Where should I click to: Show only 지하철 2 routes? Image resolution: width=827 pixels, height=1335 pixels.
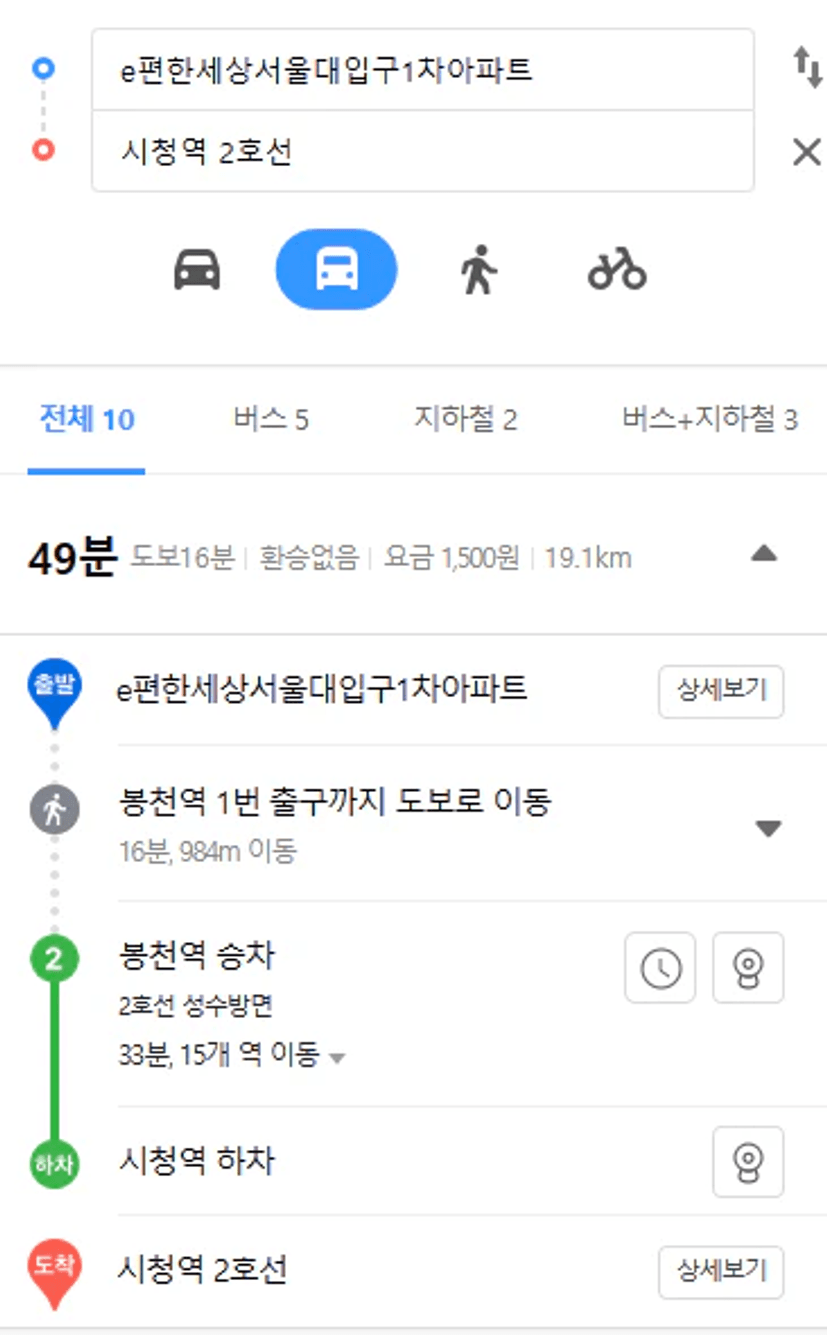pyautogui.click(x=465, y=420)
